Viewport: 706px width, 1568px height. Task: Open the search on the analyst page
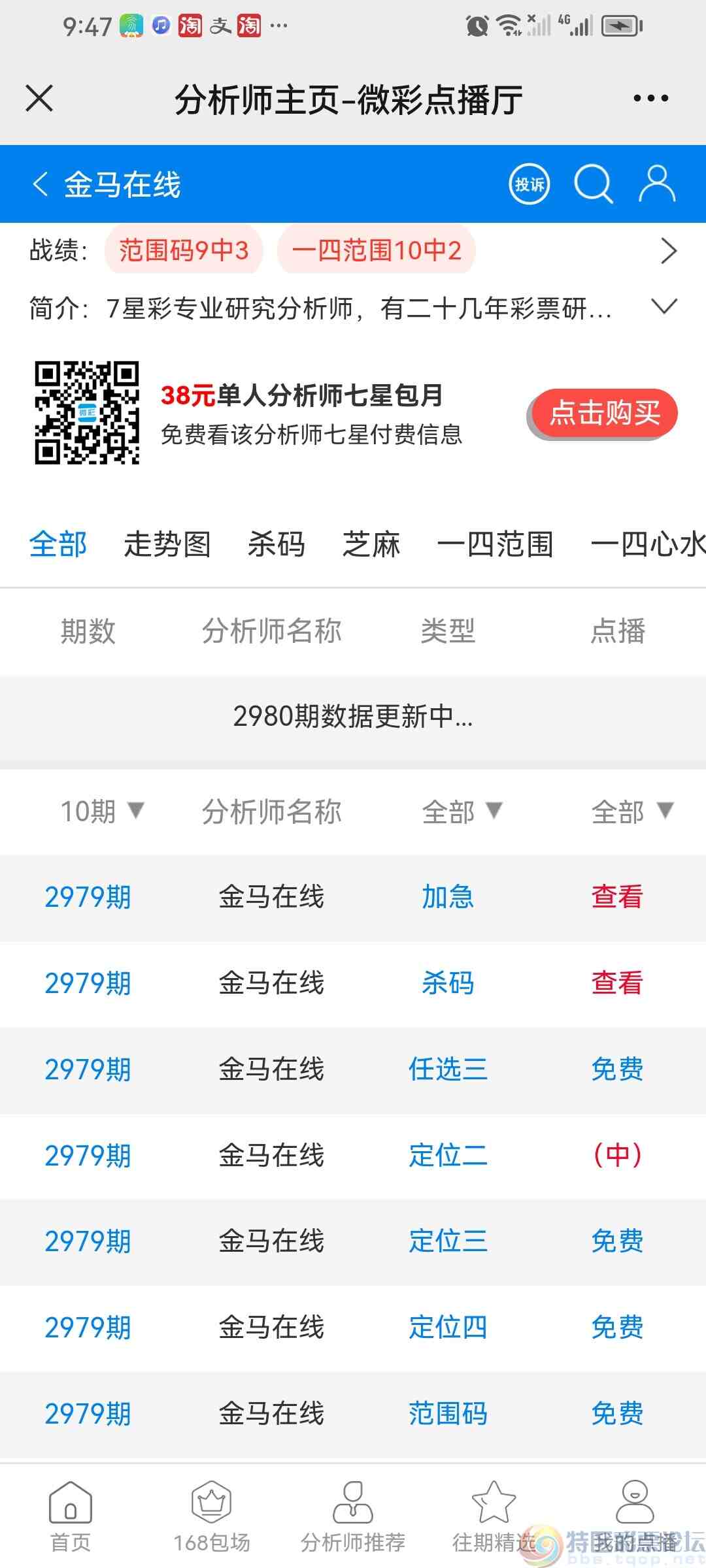click(x=594, y=184)
